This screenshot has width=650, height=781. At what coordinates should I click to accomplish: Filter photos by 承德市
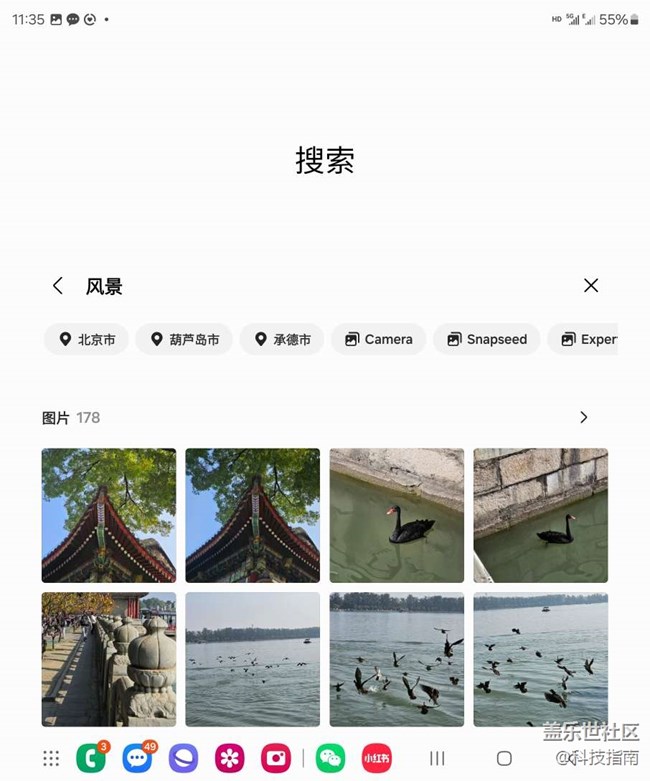pos(281,339)
